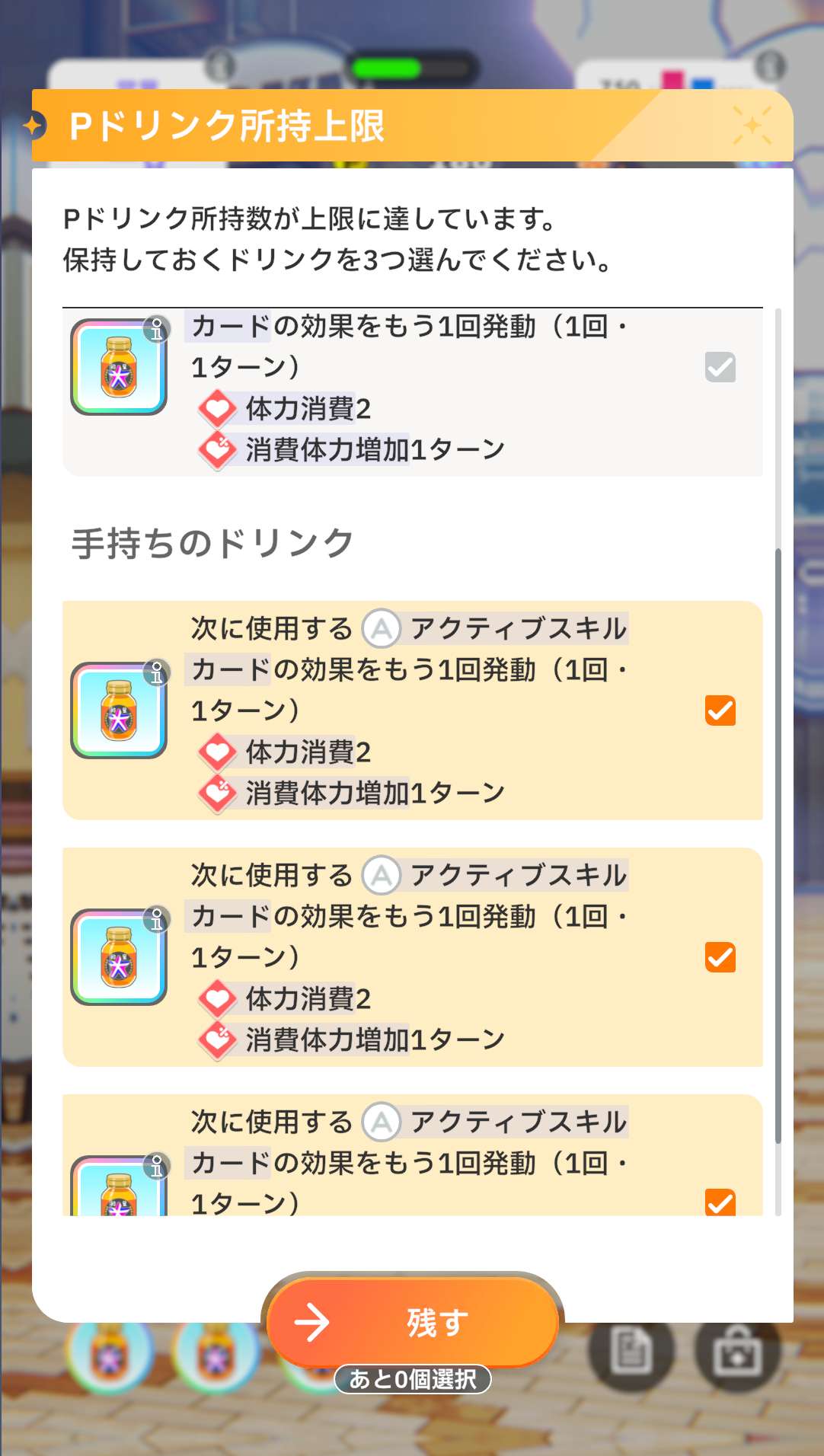824x1456 pixels.
Task: Uncheck the first drink under 手持ちのドリンク
Action: (720, 710)
